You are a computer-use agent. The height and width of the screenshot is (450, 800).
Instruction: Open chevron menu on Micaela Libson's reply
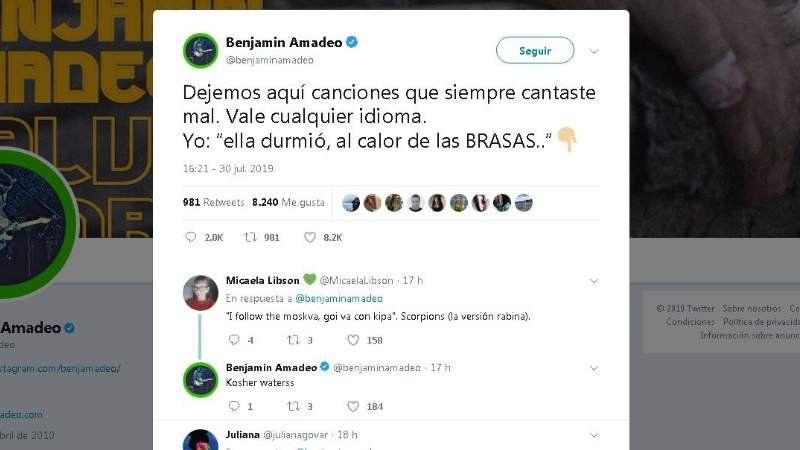594,281
